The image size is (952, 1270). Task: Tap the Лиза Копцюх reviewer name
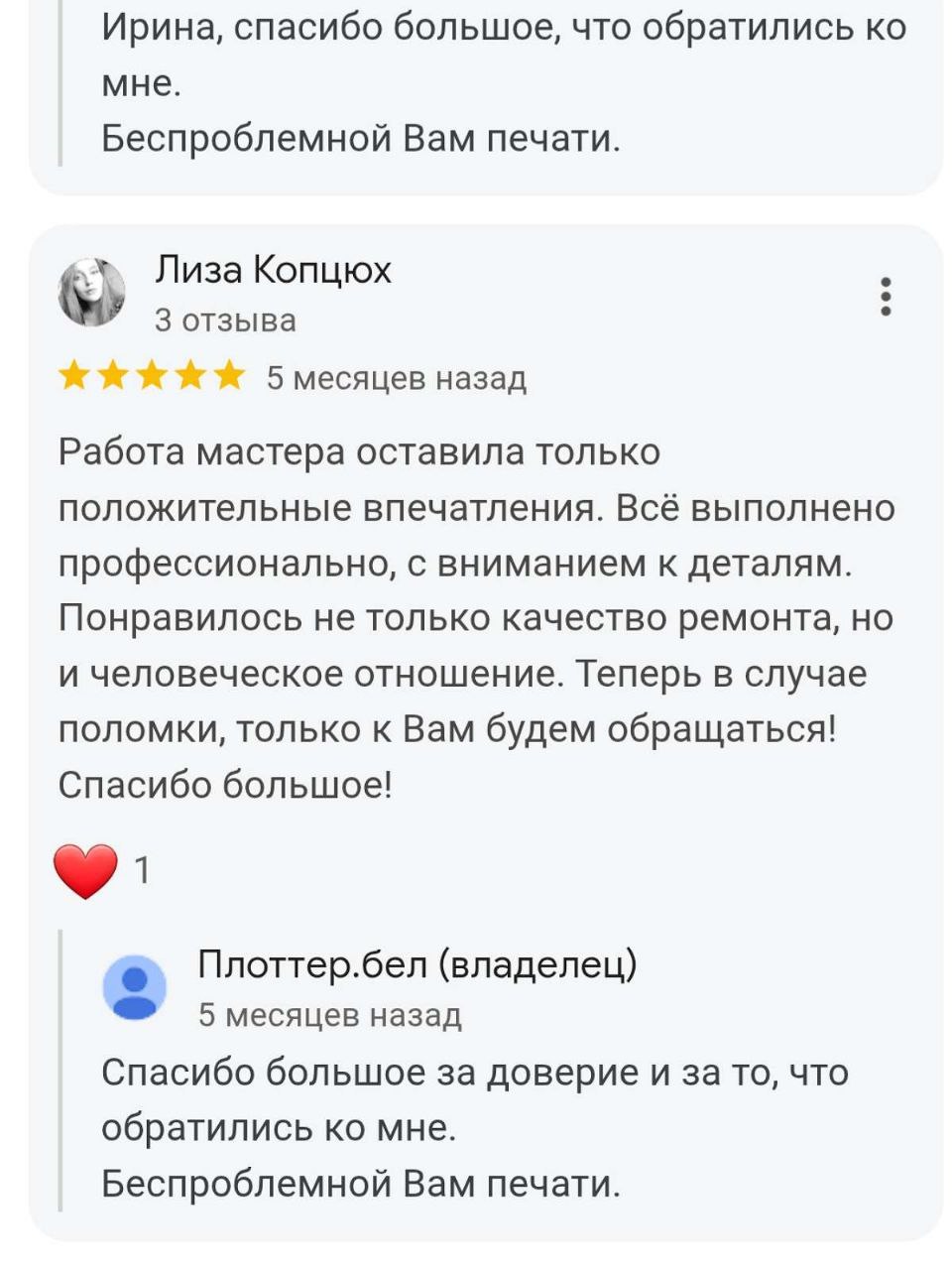pos(273,270)
